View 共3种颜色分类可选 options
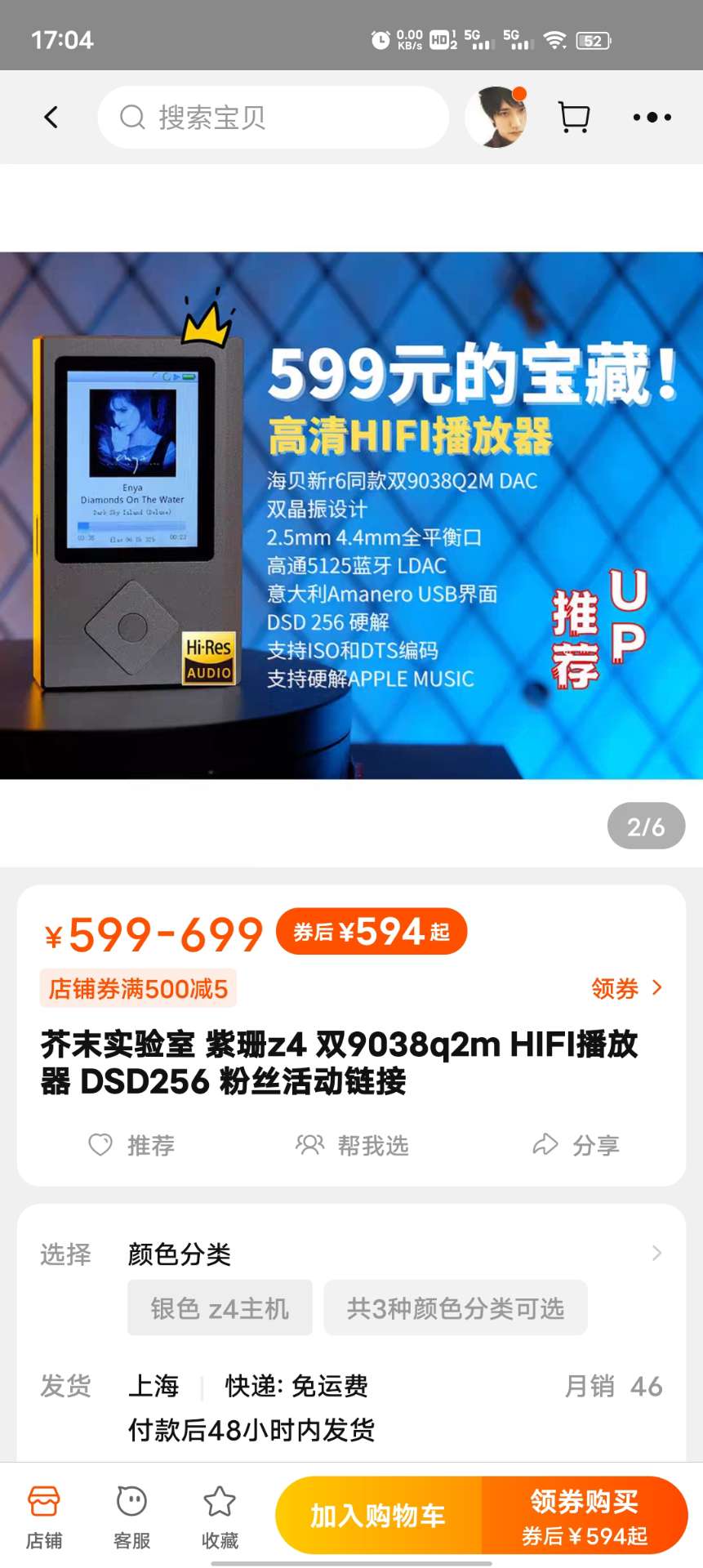This screenshot has height=1568, width=703. [x=455, y=1308]
